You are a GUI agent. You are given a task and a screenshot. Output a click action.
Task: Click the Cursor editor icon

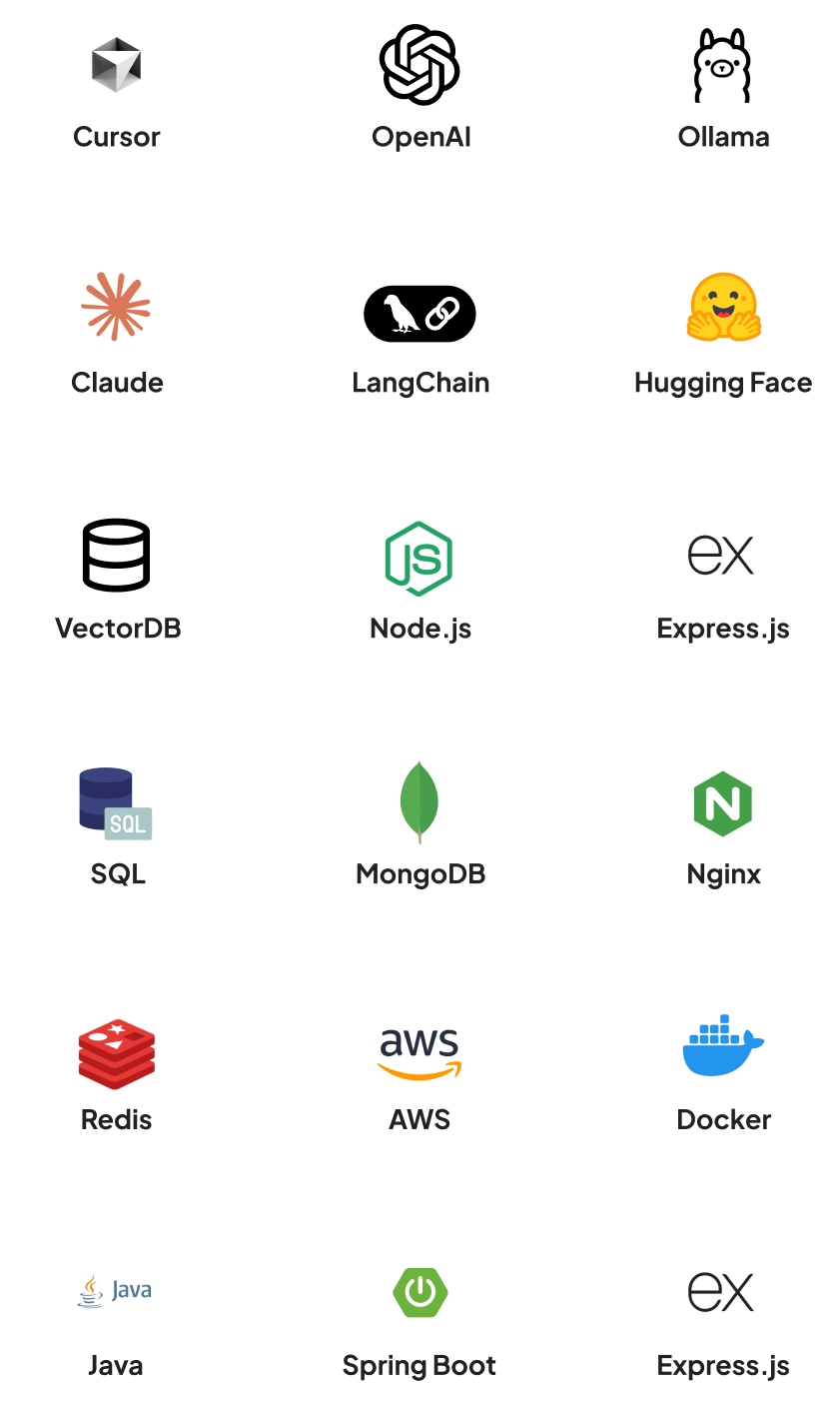117,67
